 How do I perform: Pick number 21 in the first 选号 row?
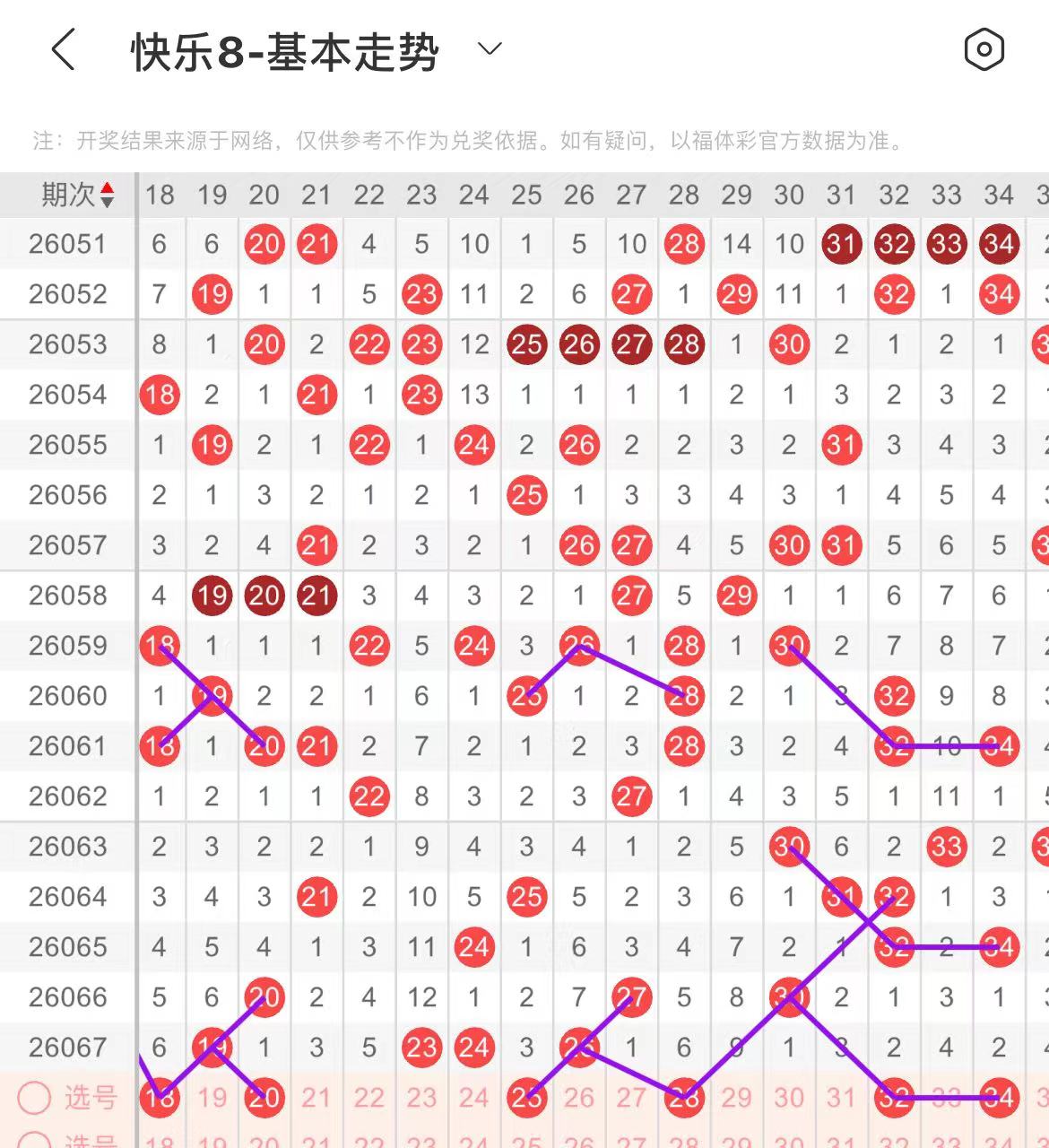click(x=316, y=1098)
